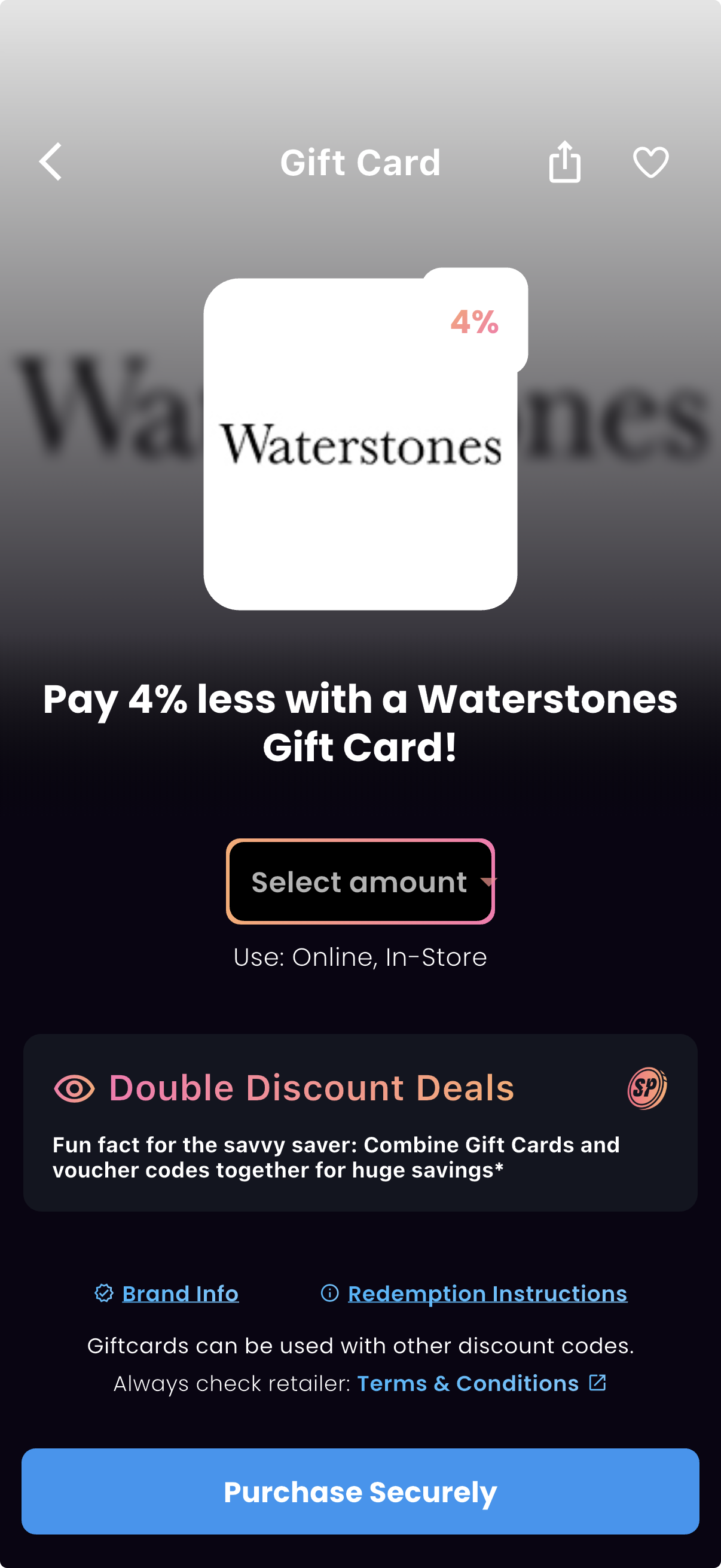Tap Purchase Securely button
This screenshot has height=1568, width=721.
(x=360, y=1491)
